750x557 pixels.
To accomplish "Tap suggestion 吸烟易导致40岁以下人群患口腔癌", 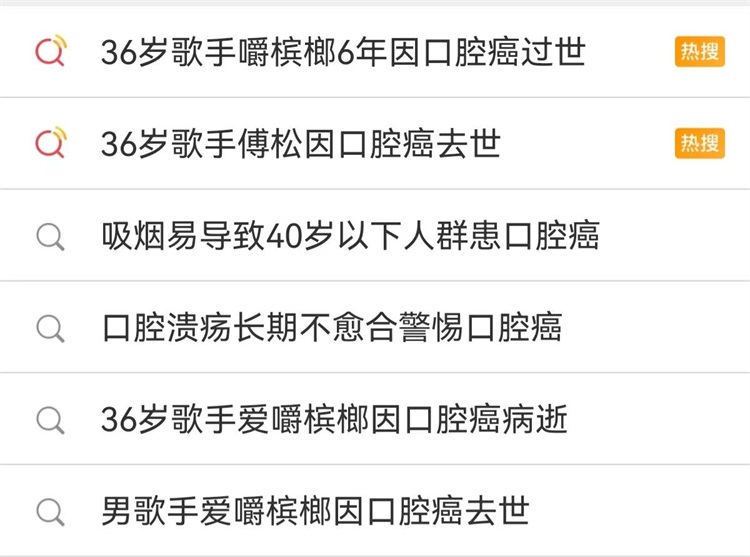I will coord(350,236).
